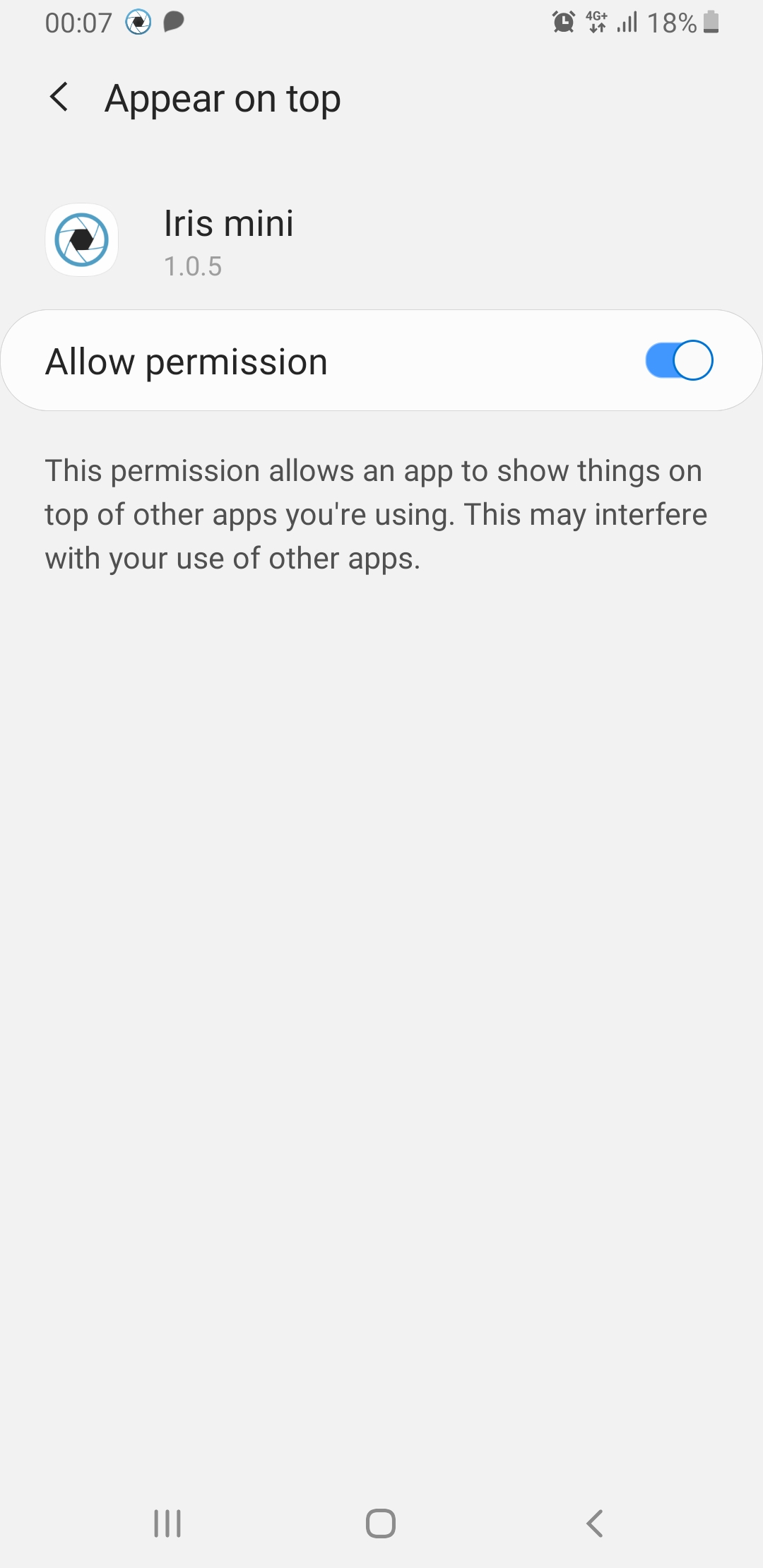Go to the home screen

(381, 1524)
